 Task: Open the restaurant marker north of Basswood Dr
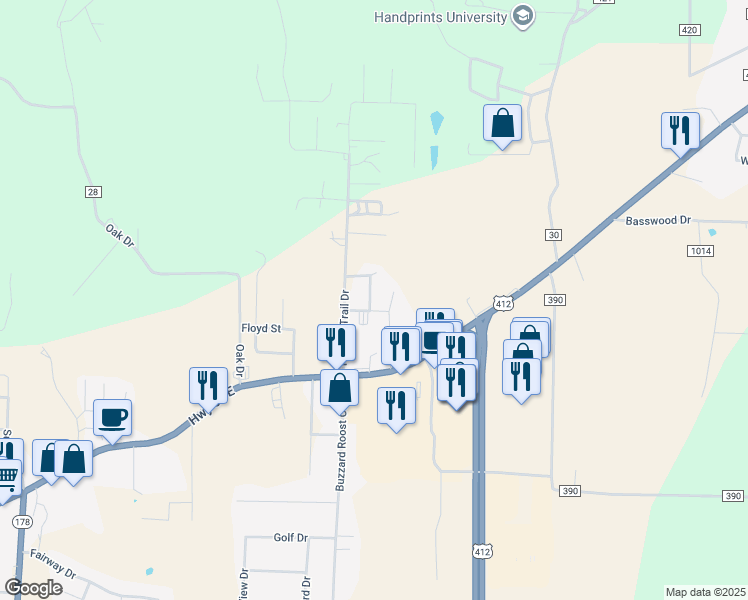click(680, 130)
